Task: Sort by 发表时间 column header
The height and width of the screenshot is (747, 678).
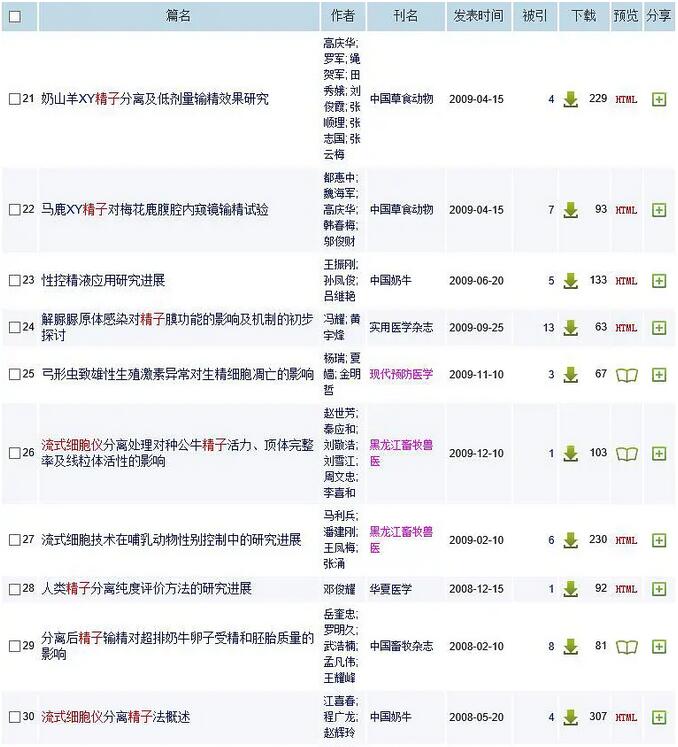Action: pos(478,16)
